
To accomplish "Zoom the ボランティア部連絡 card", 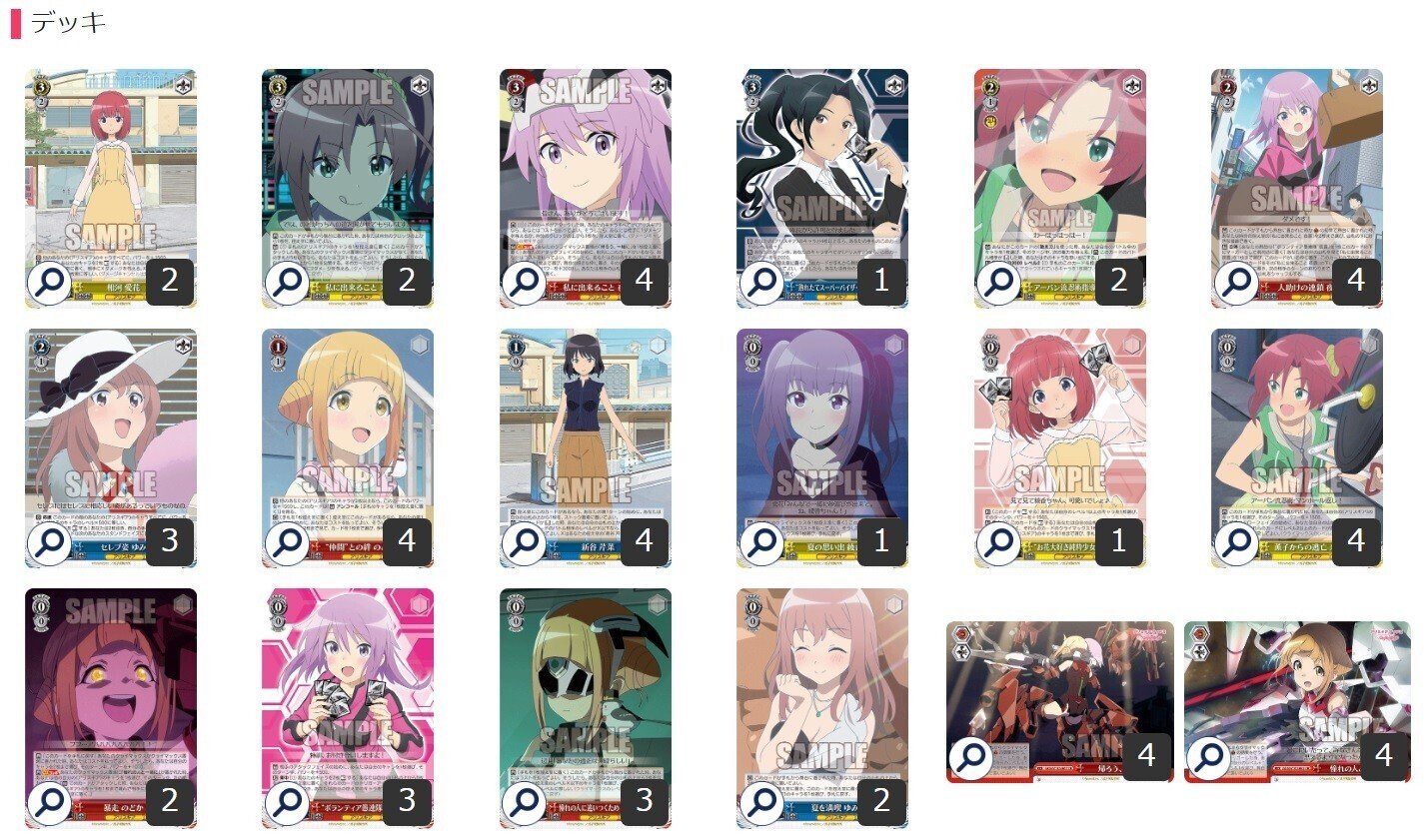I will coord(287,802).
